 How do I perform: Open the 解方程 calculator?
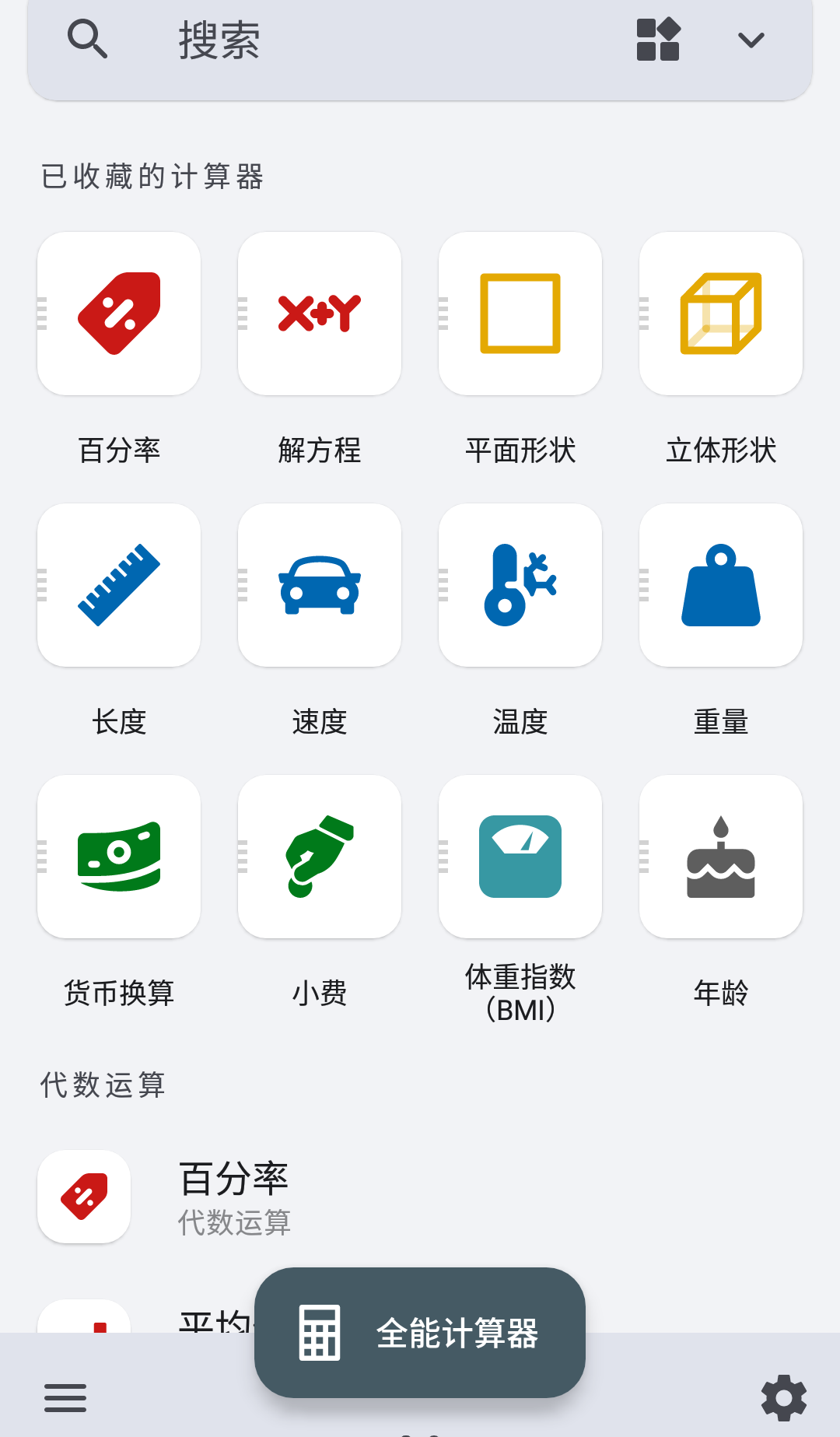click(x=320, y=314)
